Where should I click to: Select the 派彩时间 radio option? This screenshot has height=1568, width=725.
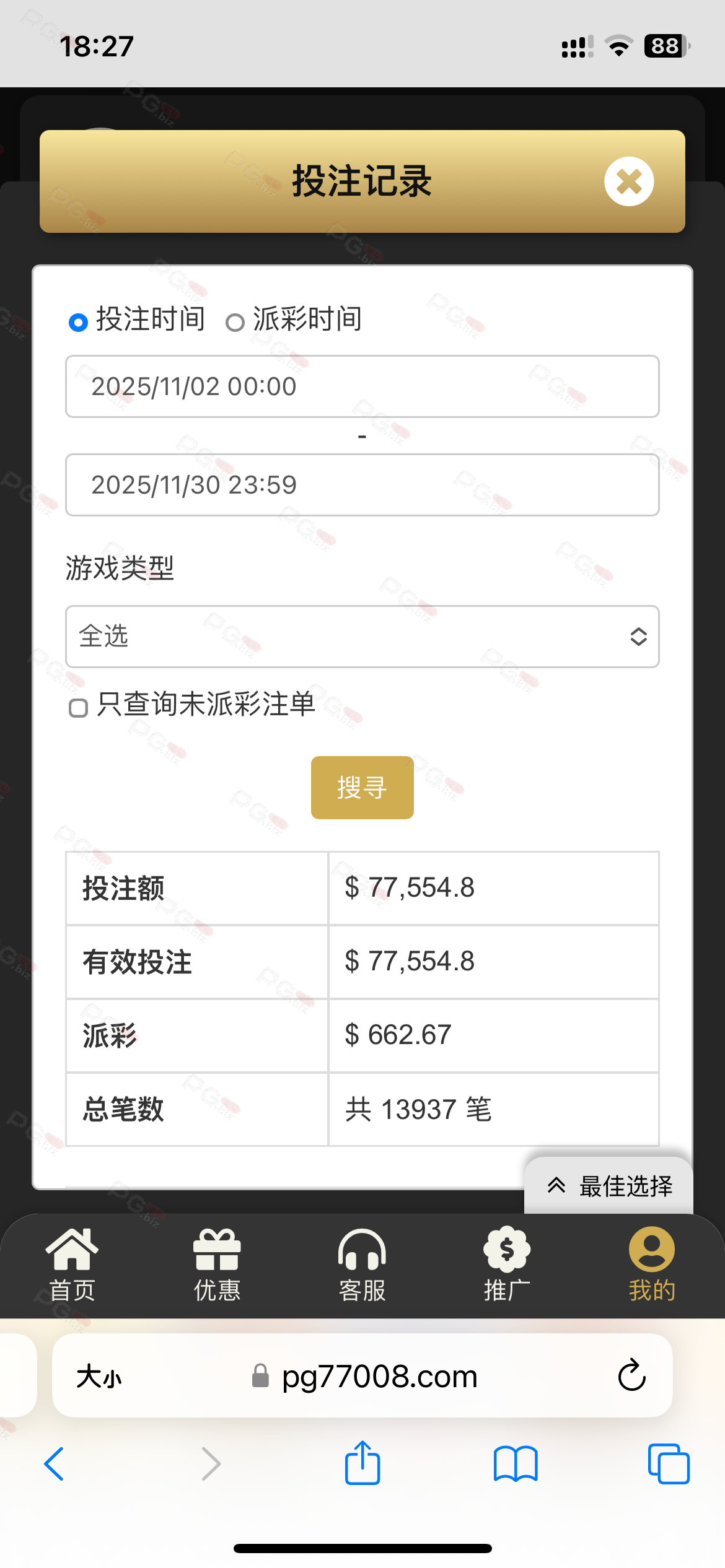[x=235, y=322]
